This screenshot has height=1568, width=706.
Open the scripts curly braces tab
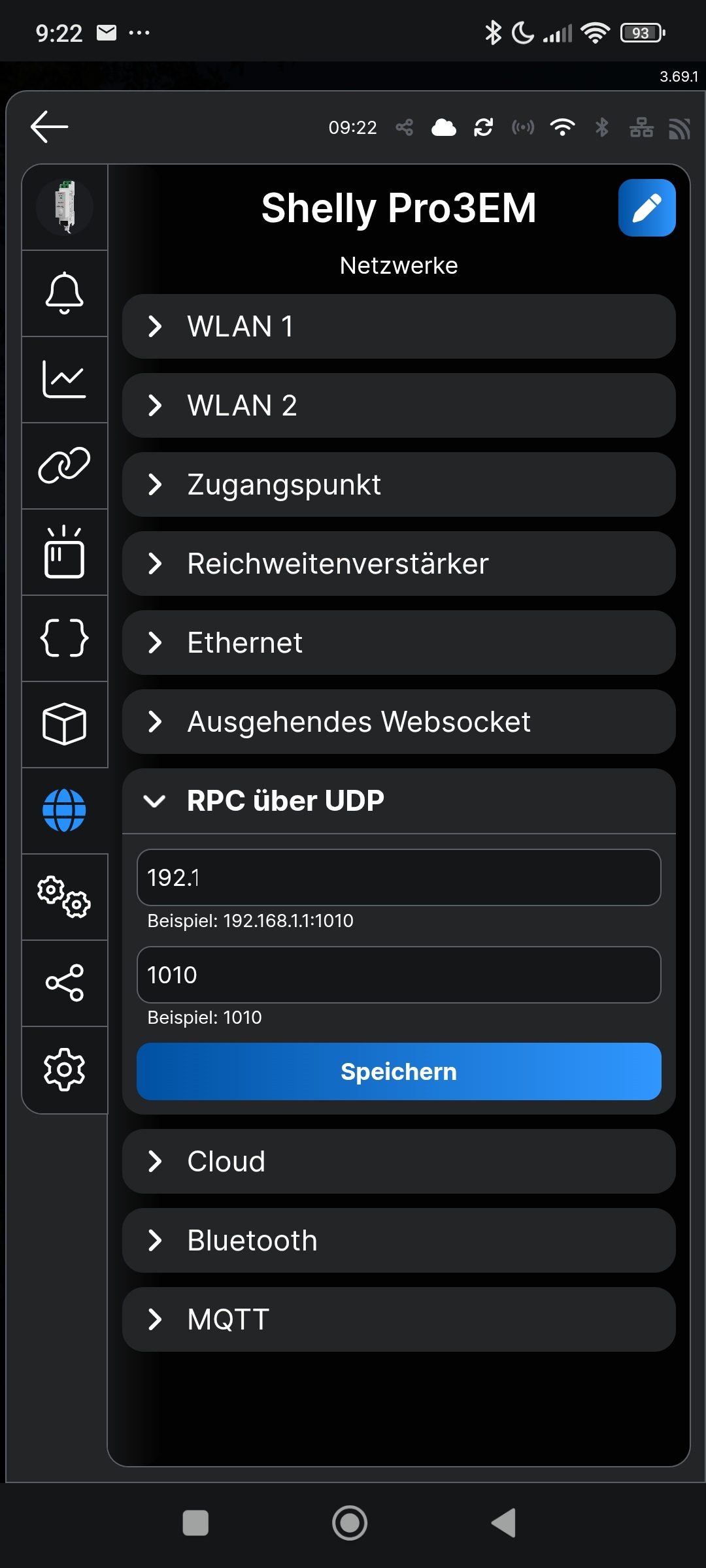[x=65, y=638]
